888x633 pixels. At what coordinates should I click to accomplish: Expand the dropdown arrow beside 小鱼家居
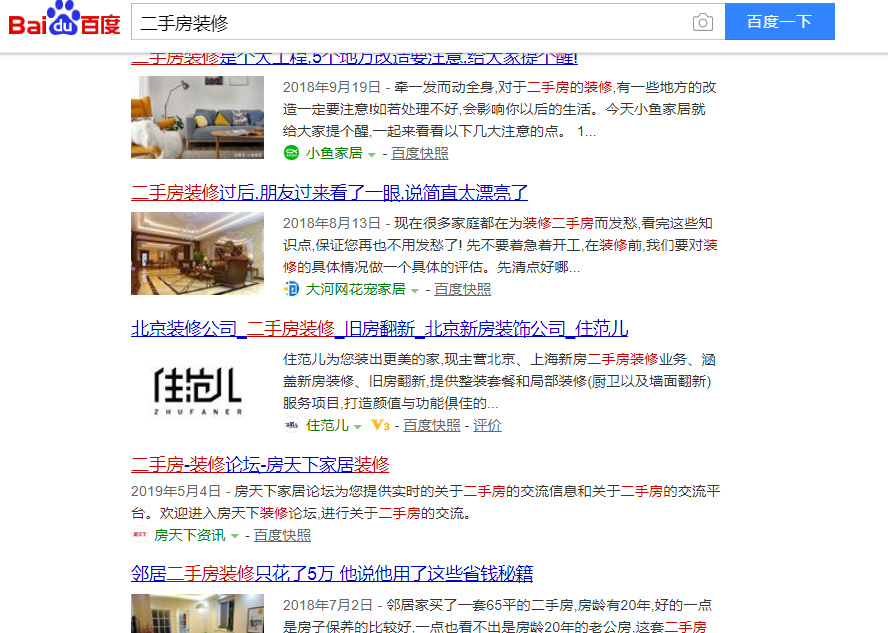pyautogui.click(x=371, y=154)
